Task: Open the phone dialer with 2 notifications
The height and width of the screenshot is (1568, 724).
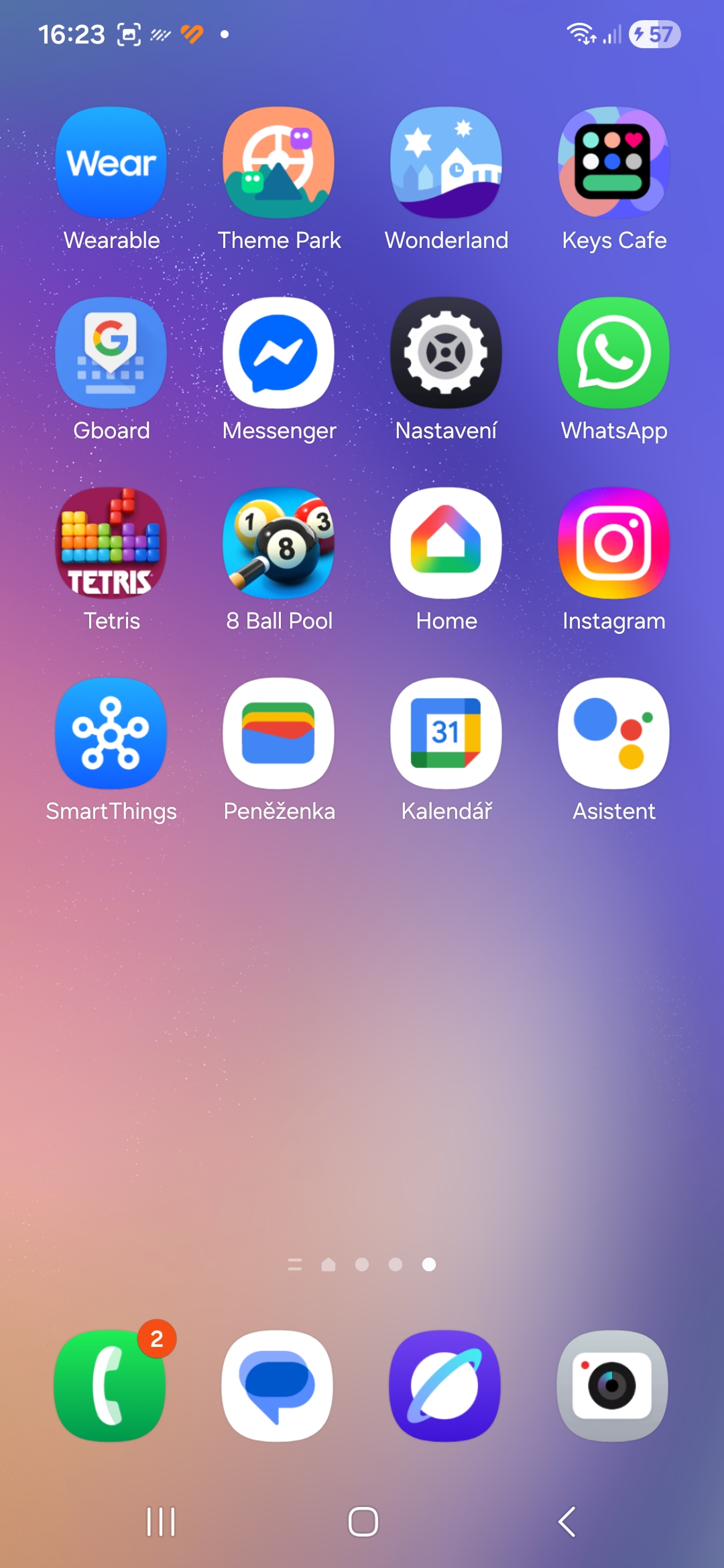Action: (110, 1386)
